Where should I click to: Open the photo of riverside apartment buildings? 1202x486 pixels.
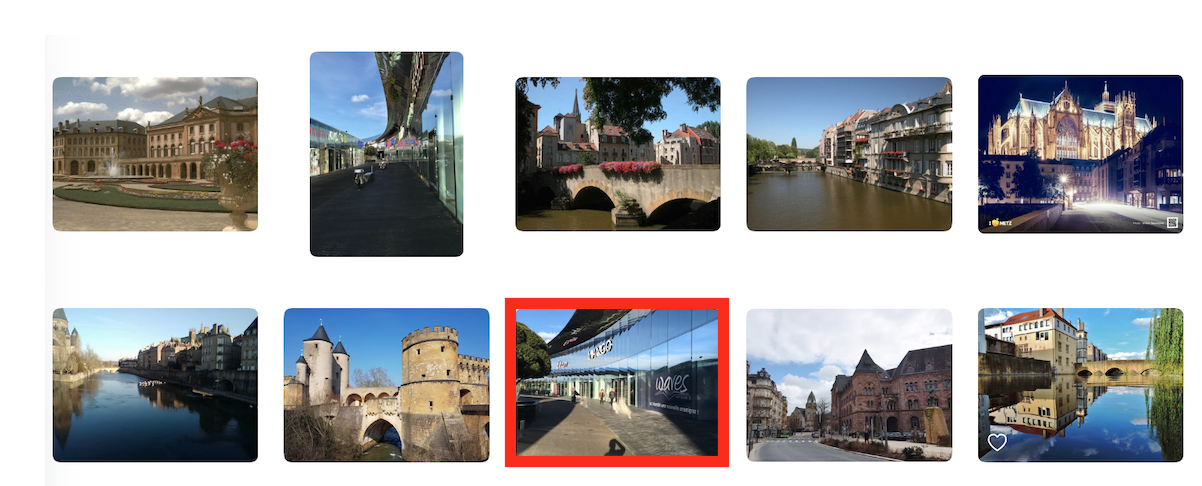point(849,154)
